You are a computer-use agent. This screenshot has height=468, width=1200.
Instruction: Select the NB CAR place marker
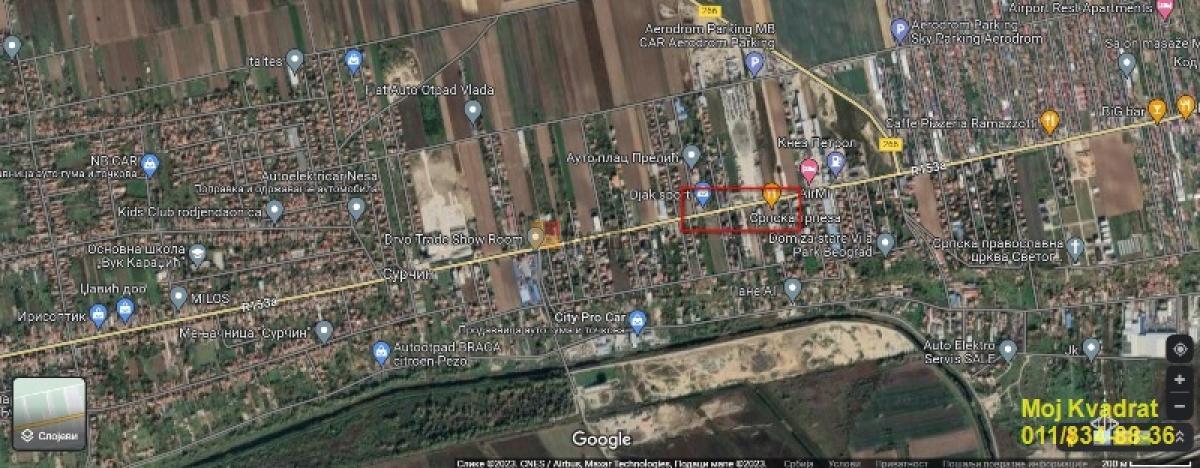[150, 164]
